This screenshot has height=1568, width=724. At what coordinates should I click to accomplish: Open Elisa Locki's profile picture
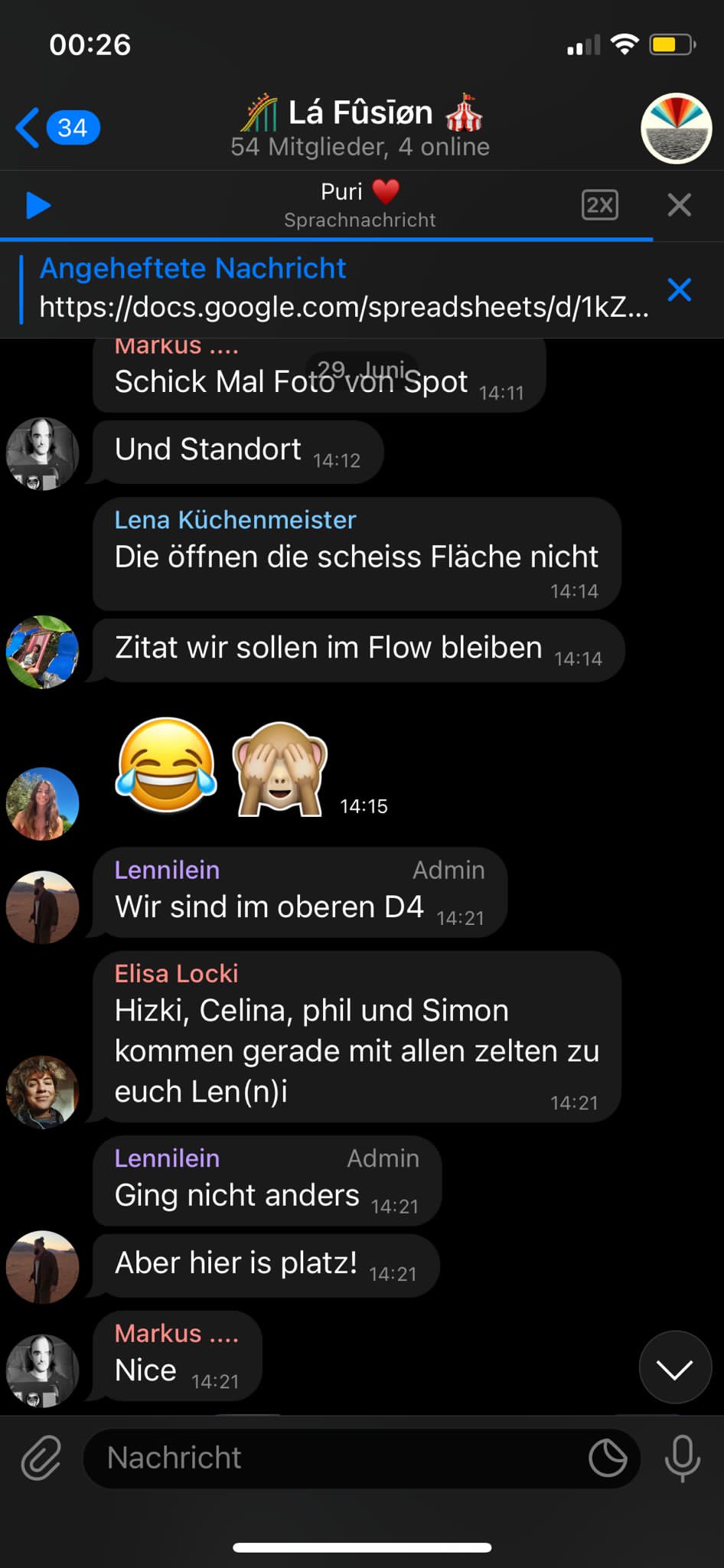(42, 1092)
